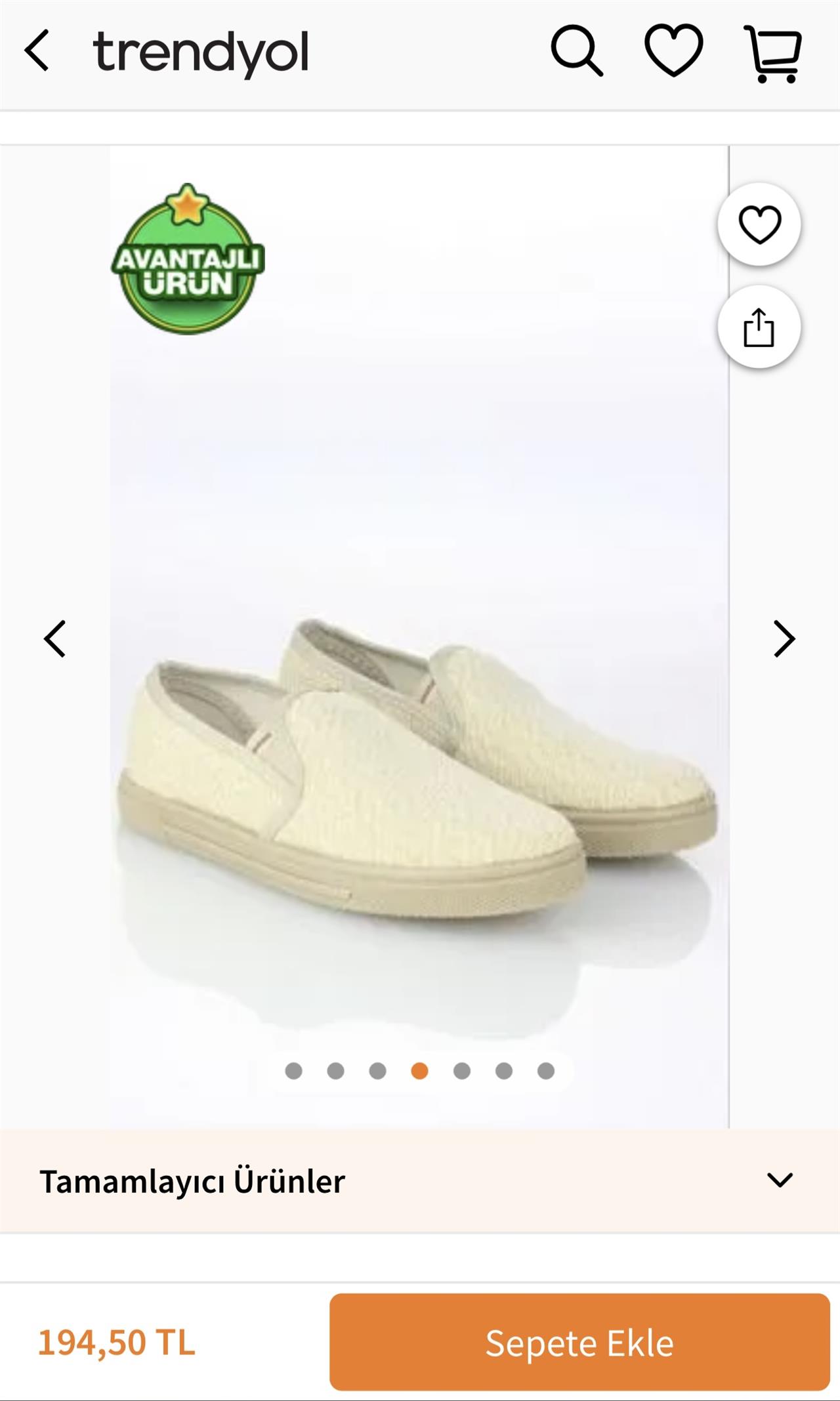
Task: Share this product
Action: 759,327
